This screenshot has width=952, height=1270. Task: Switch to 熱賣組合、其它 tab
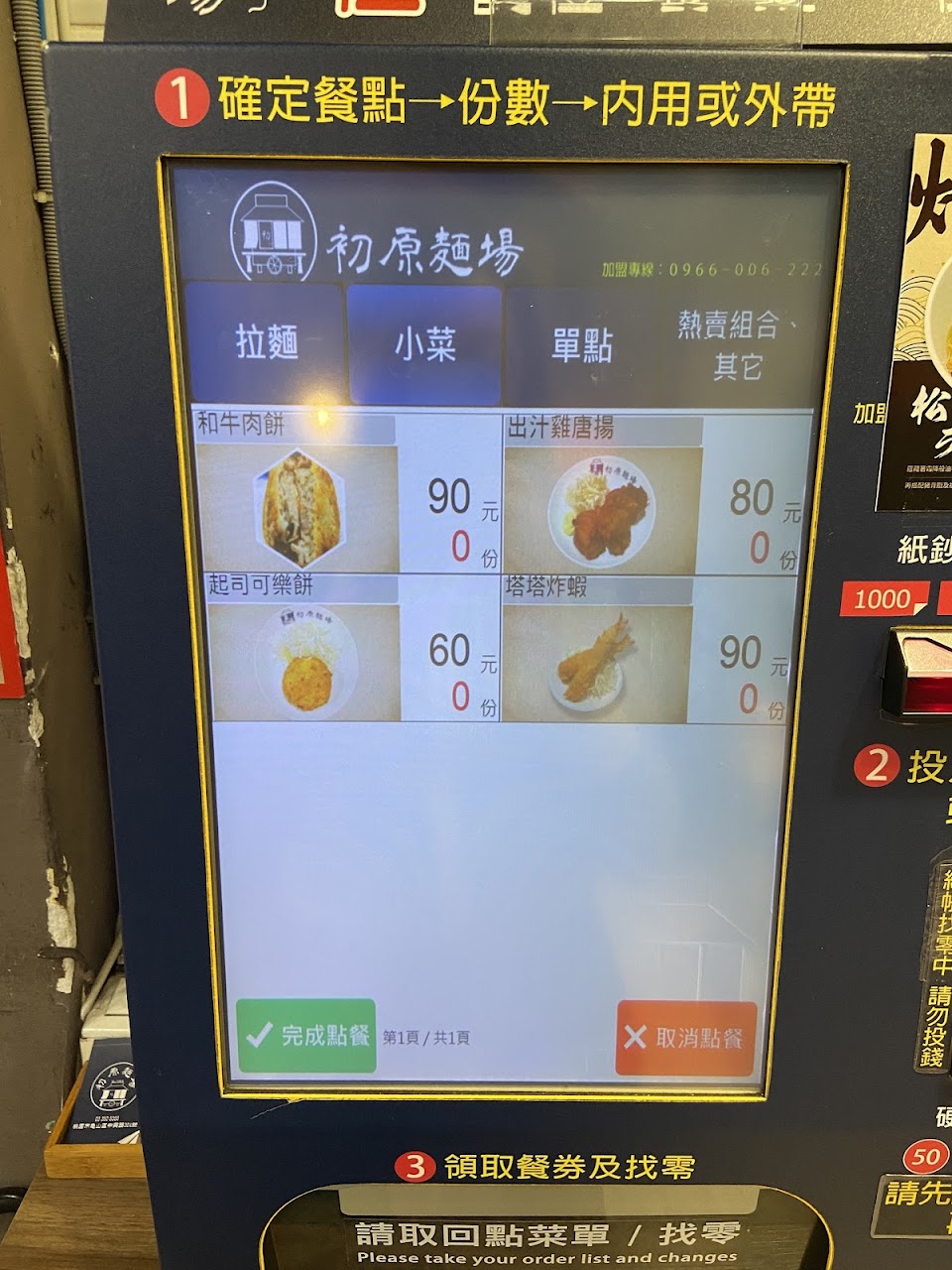point(738,346)
